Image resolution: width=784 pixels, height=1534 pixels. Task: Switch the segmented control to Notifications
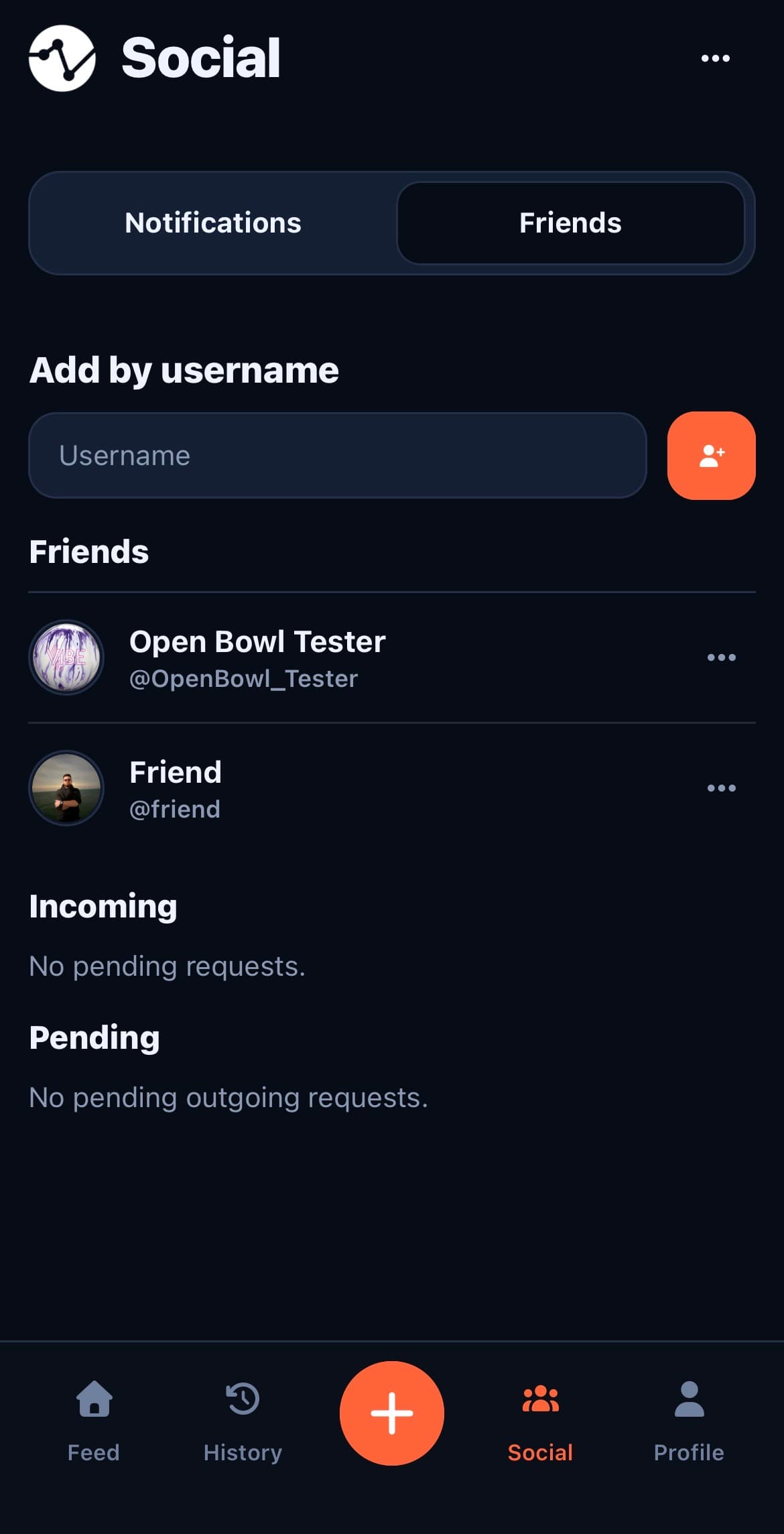click(x=214, y=222)
